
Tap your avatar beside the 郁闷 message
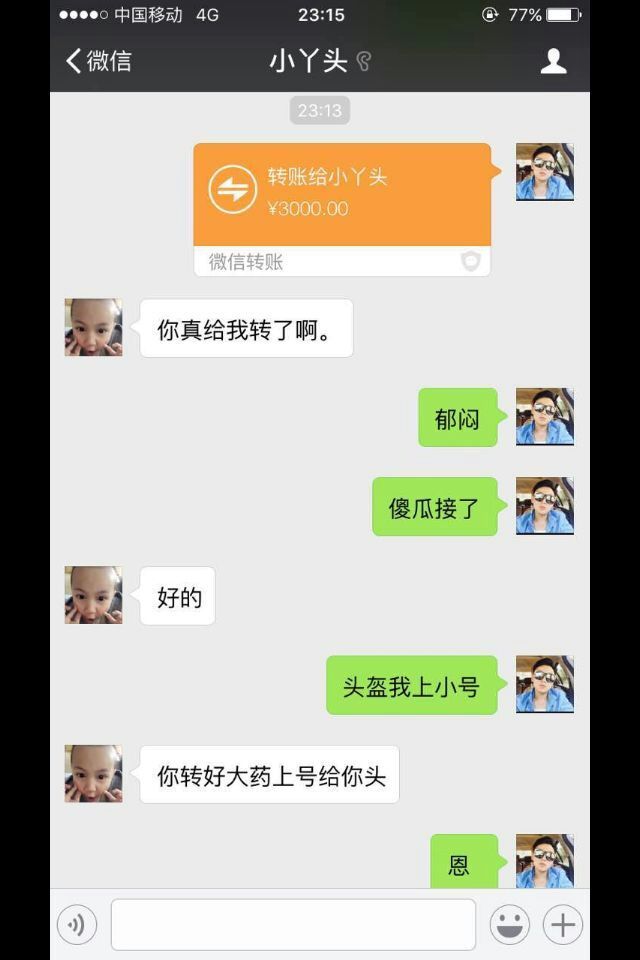[x=544, y=417]
